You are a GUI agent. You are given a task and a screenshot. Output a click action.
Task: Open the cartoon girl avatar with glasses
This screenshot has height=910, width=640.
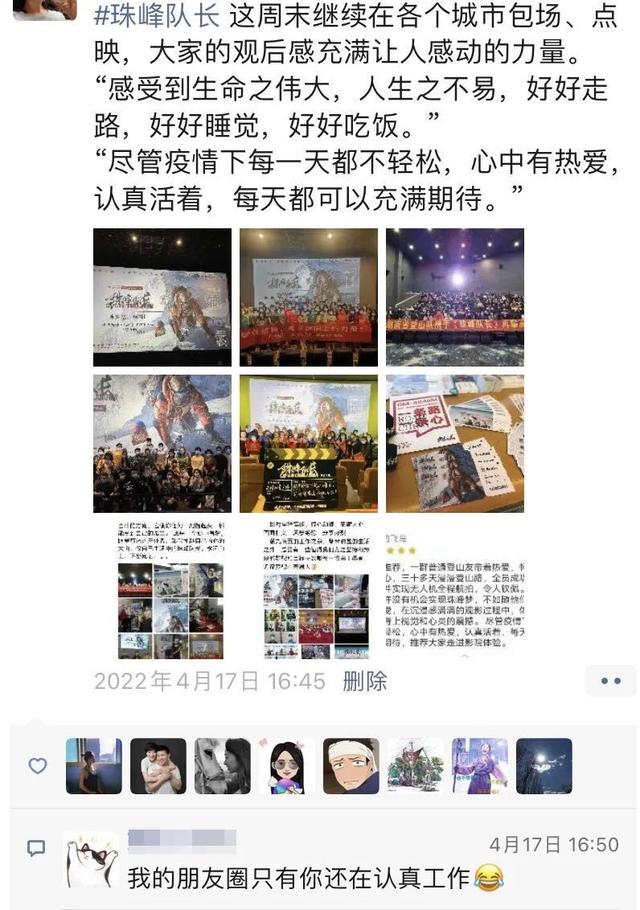[287, 766]
